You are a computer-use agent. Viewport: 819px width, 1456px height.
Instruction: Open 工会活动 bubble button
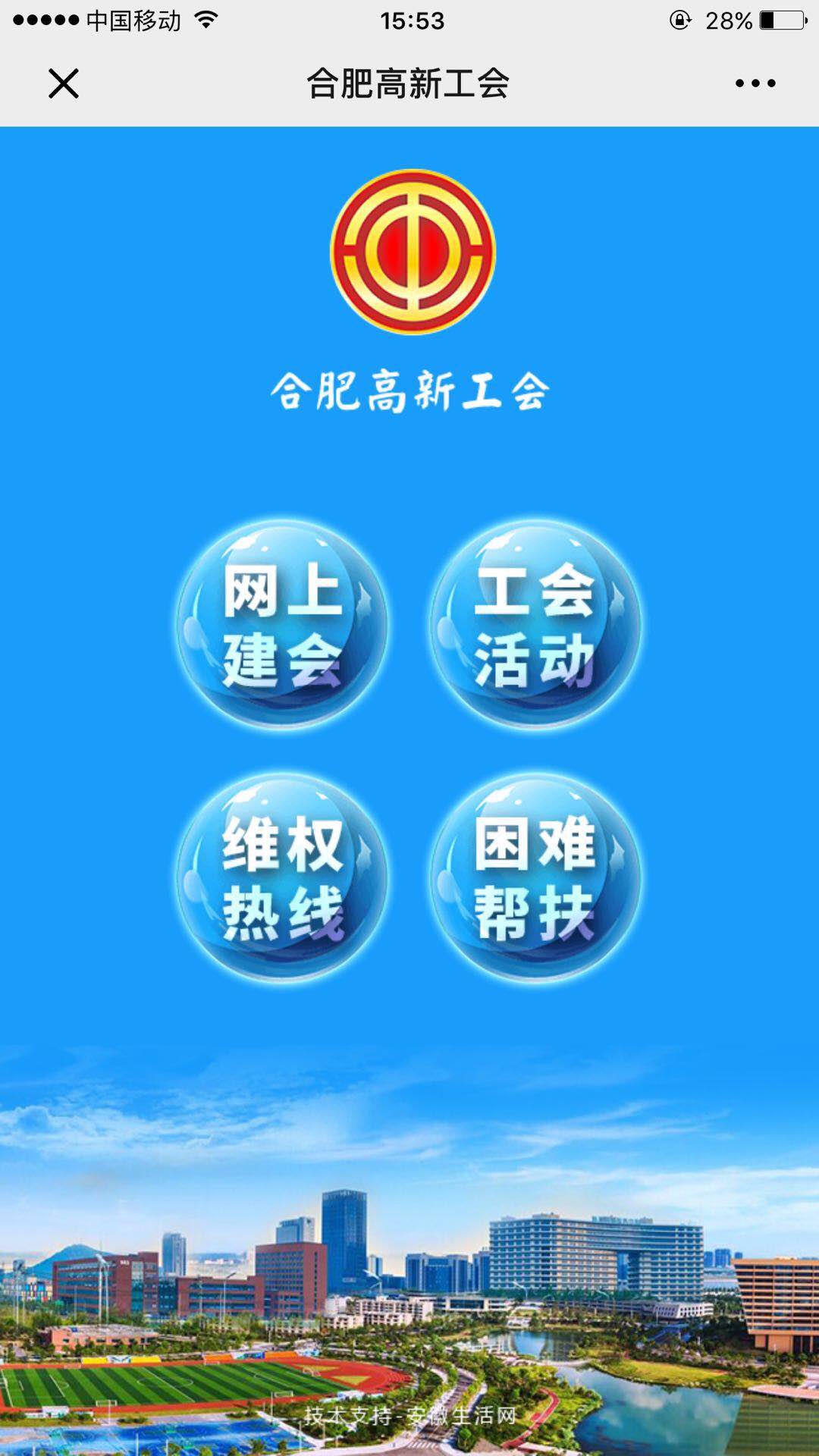[x=535, y=624]
